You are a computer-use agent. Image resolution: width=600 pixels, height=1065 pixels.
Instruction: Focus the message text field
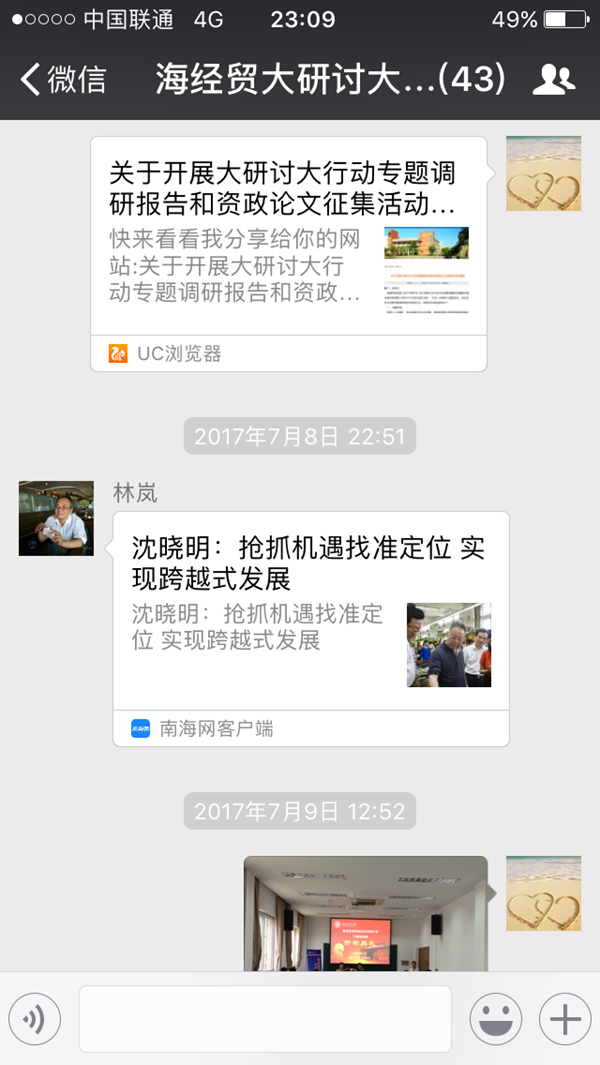click(x=265, y=1019)
